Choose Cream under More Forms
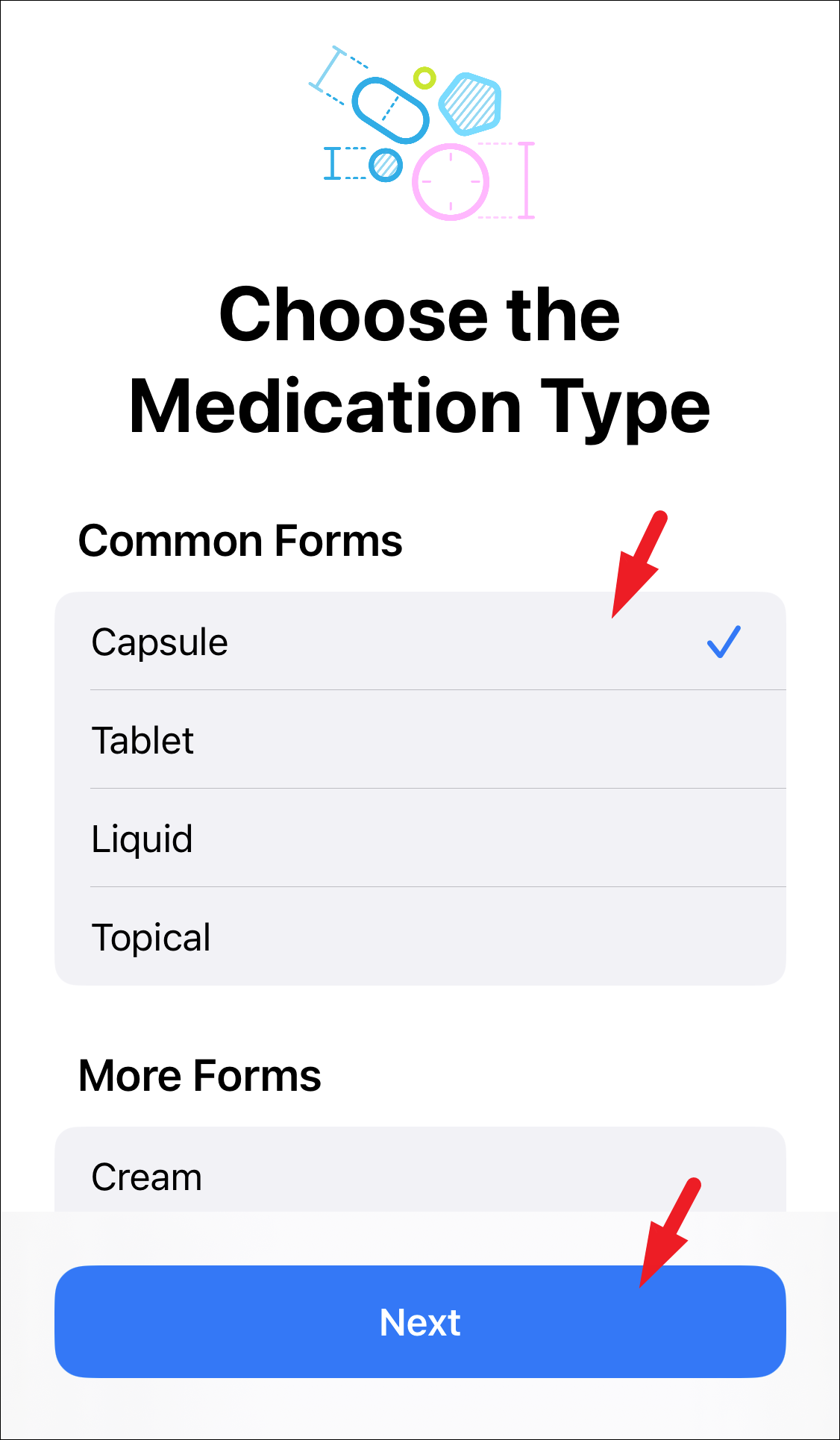 [x=419, y=1176]
